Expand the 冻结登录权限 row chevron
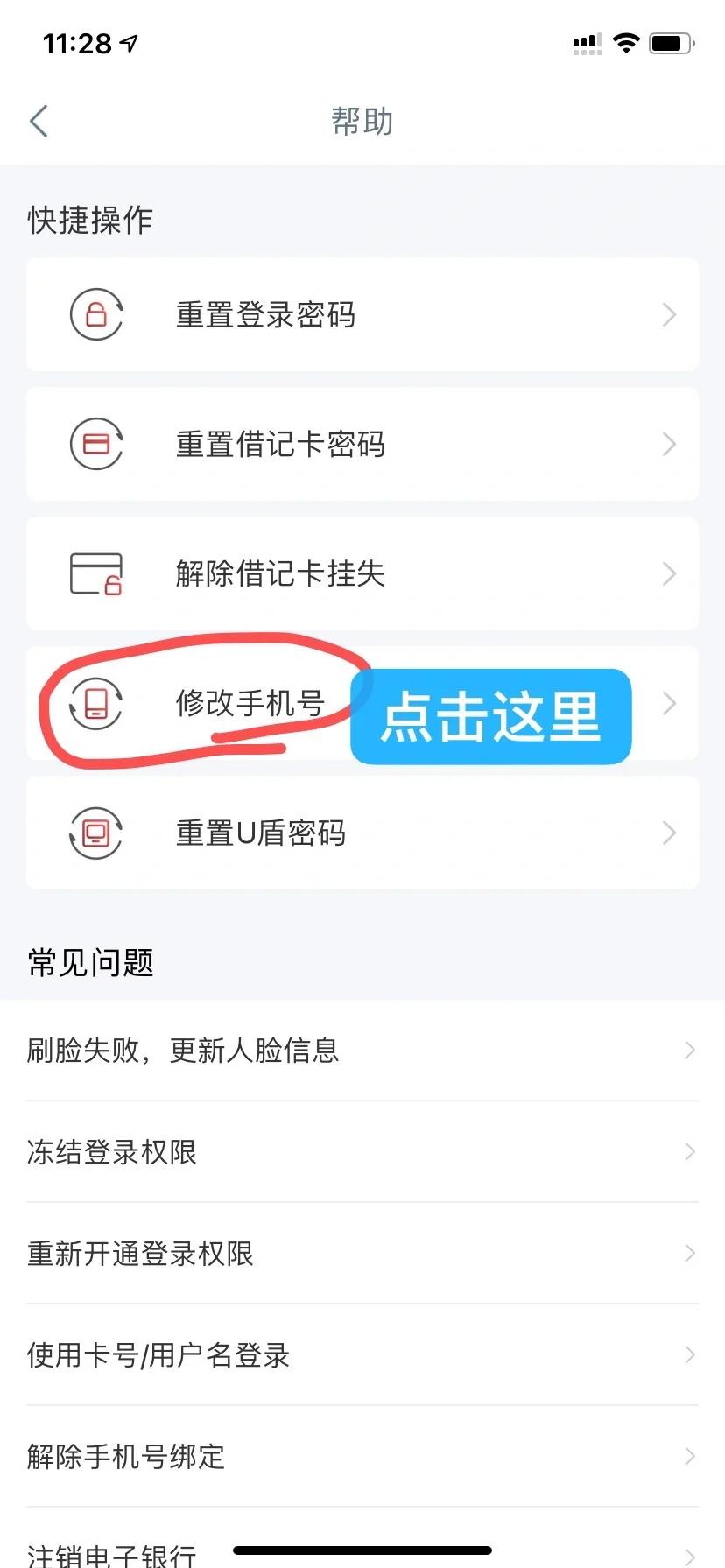Viewport: 725px width, 1568px height. point(688,1151)
